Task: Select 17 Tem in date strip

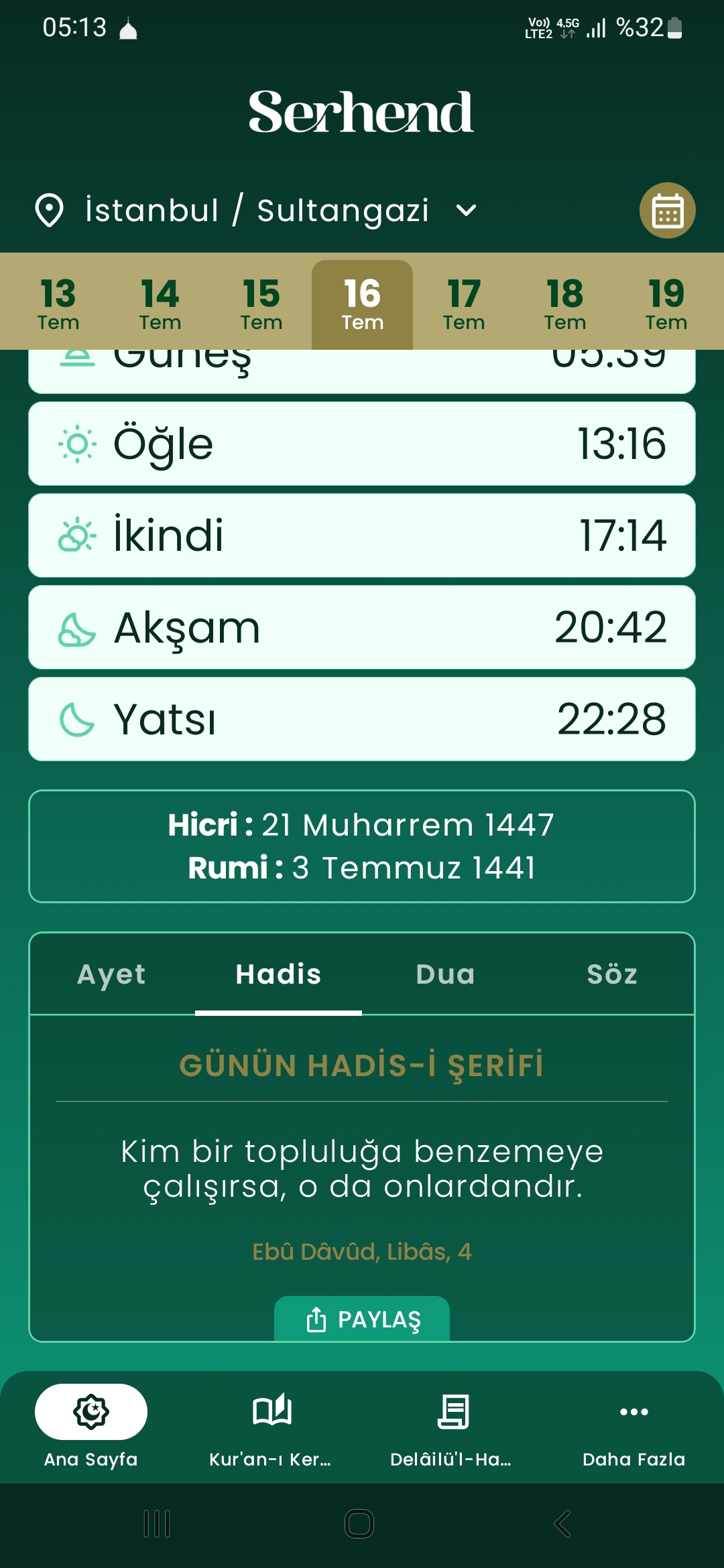Action: coord(464,304)
